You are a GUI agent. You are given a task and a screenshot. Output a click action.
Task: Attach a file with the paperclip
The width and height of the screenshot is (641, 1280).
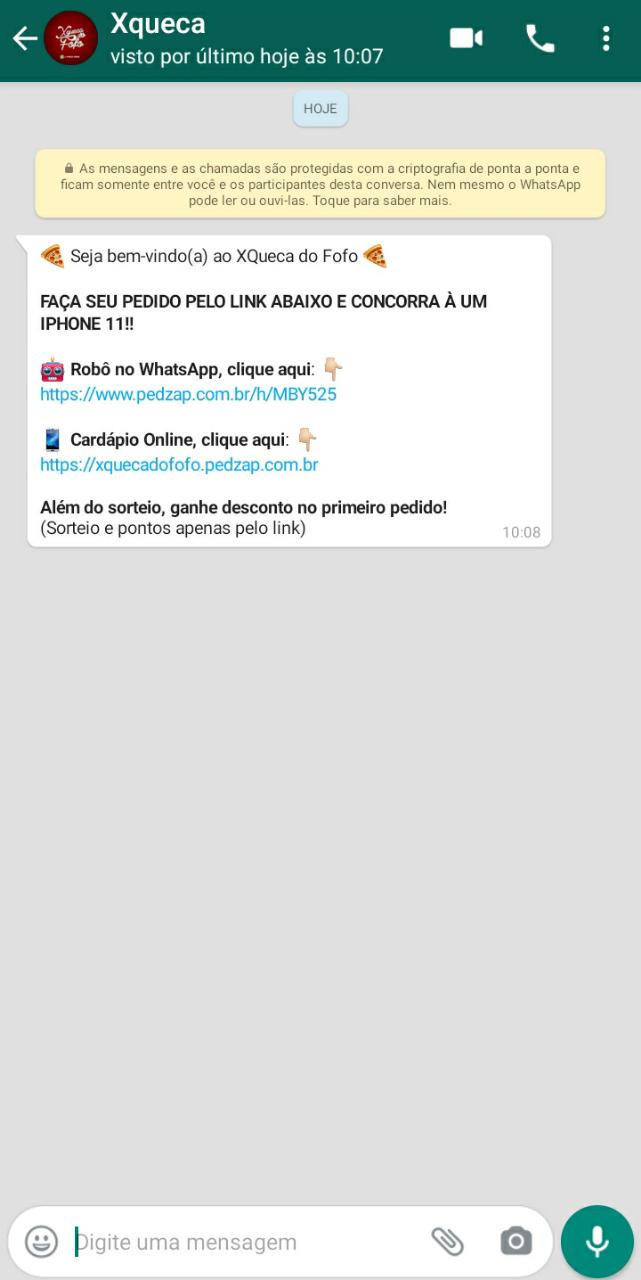(x=447, y=1242)
